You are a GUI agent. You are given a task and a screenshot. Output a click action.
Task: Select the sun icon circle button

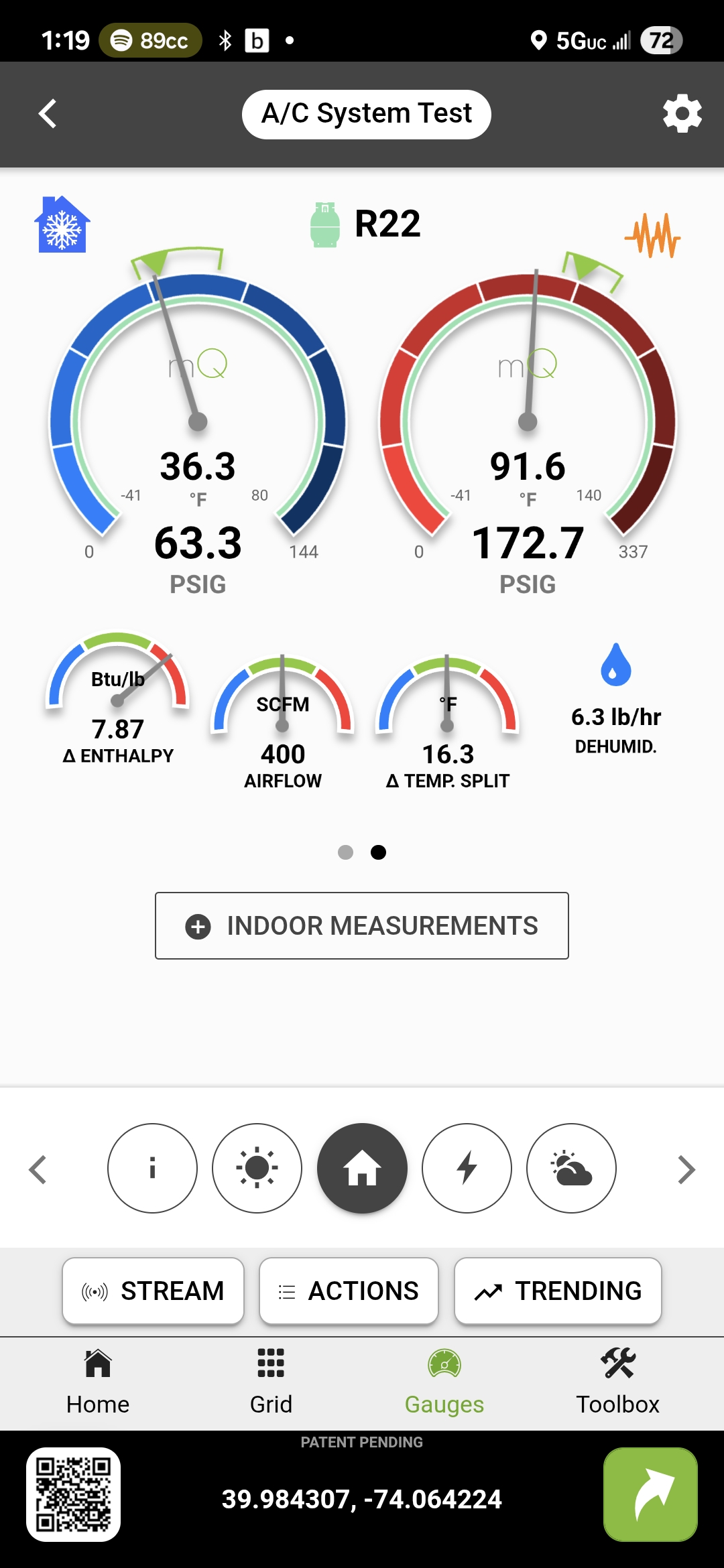click(257, 1168)
